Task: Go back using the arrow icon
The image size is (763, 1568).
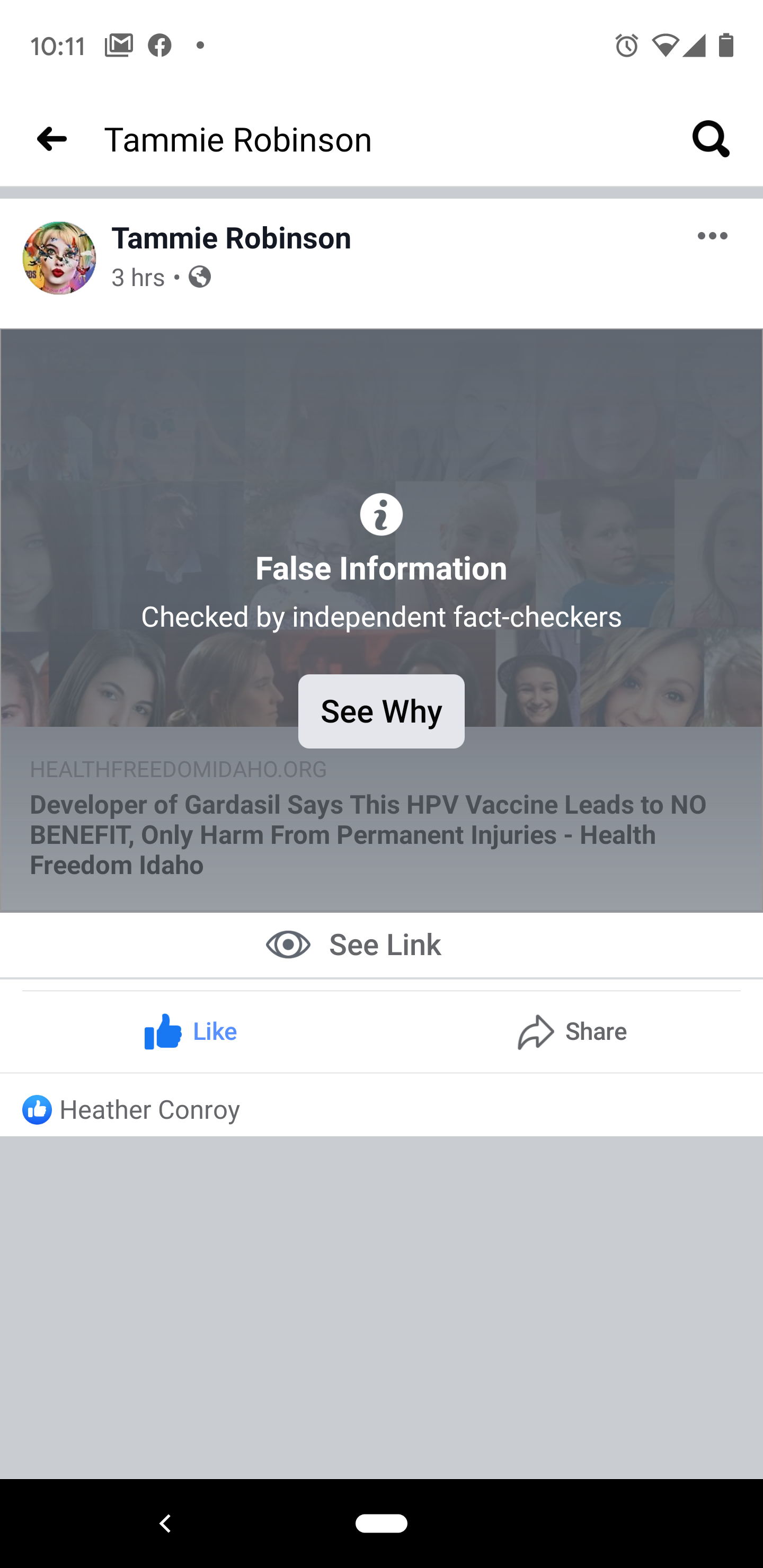Action: pyautogui.click(x=52, y=139)
